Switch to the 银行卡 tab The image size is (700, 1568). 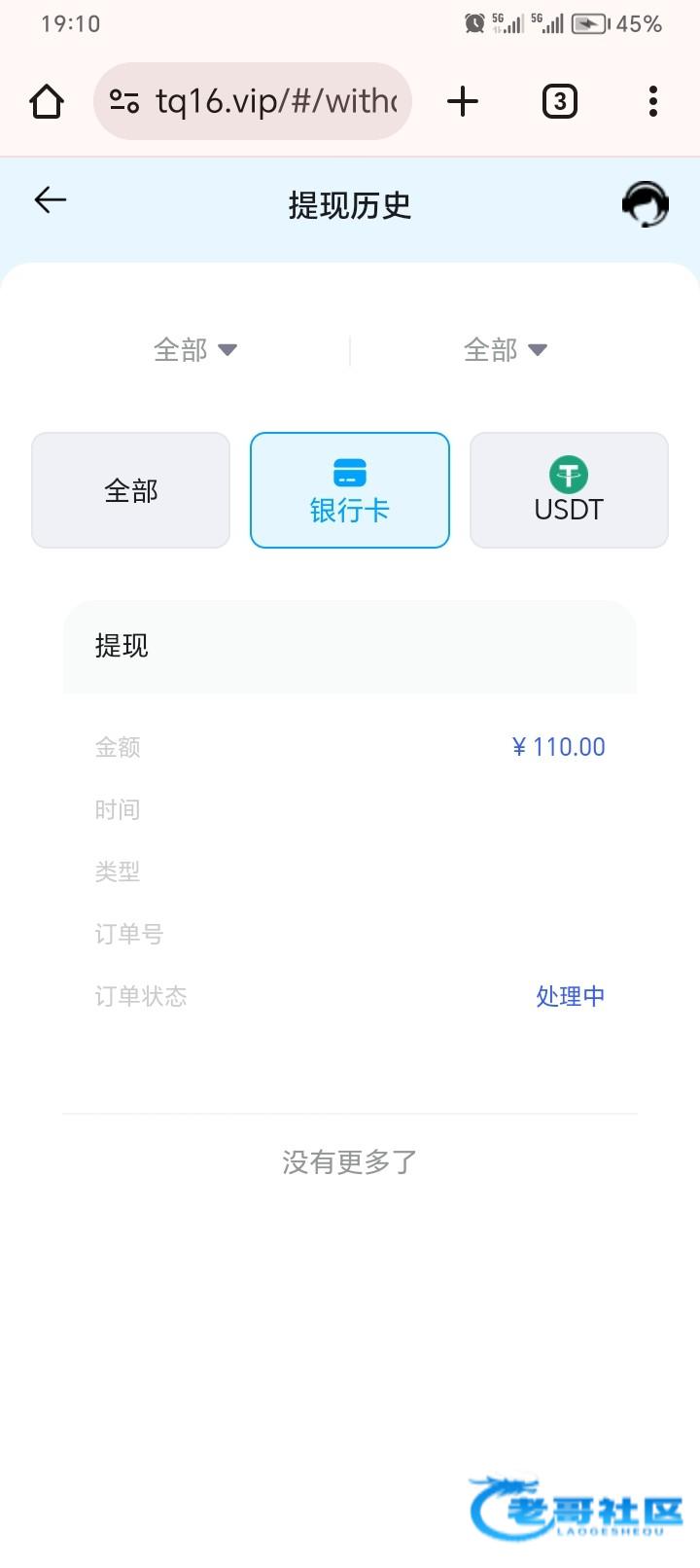350,490
